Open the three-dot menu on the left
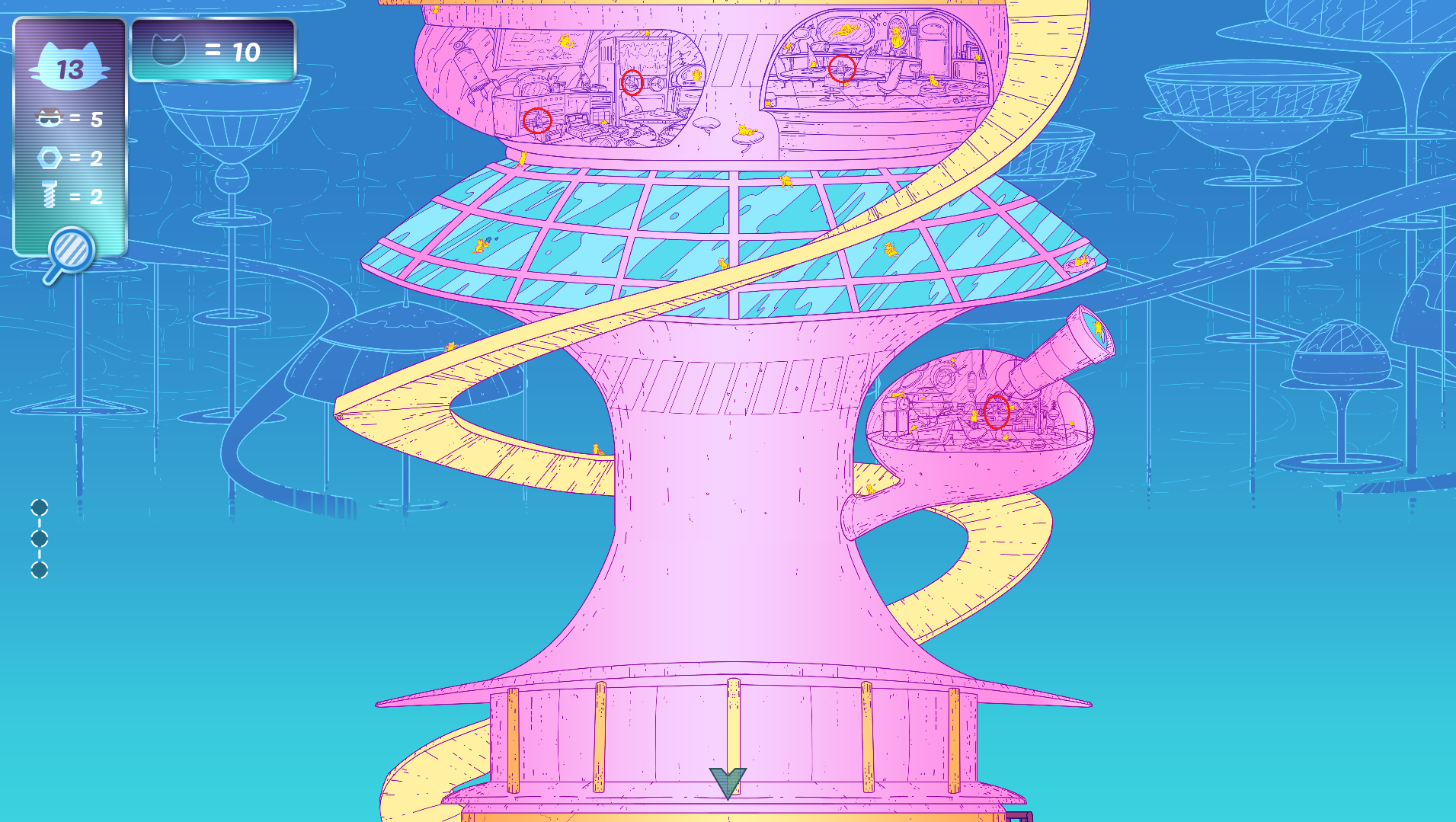Viewport: 1456px width, 822px height. click(x=40, y=539)
